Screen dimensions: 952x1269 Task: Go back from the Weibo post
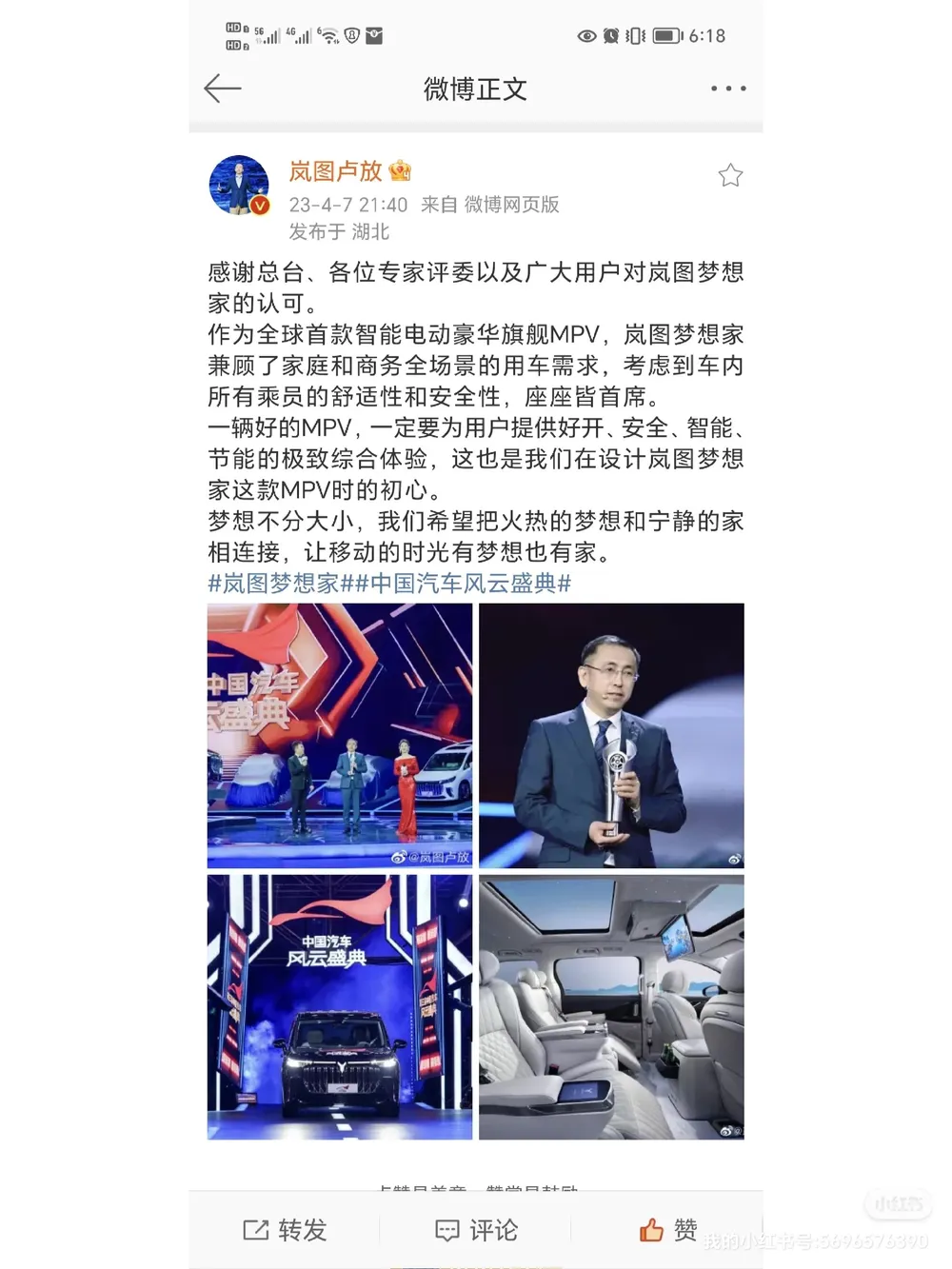coord(223,89)
